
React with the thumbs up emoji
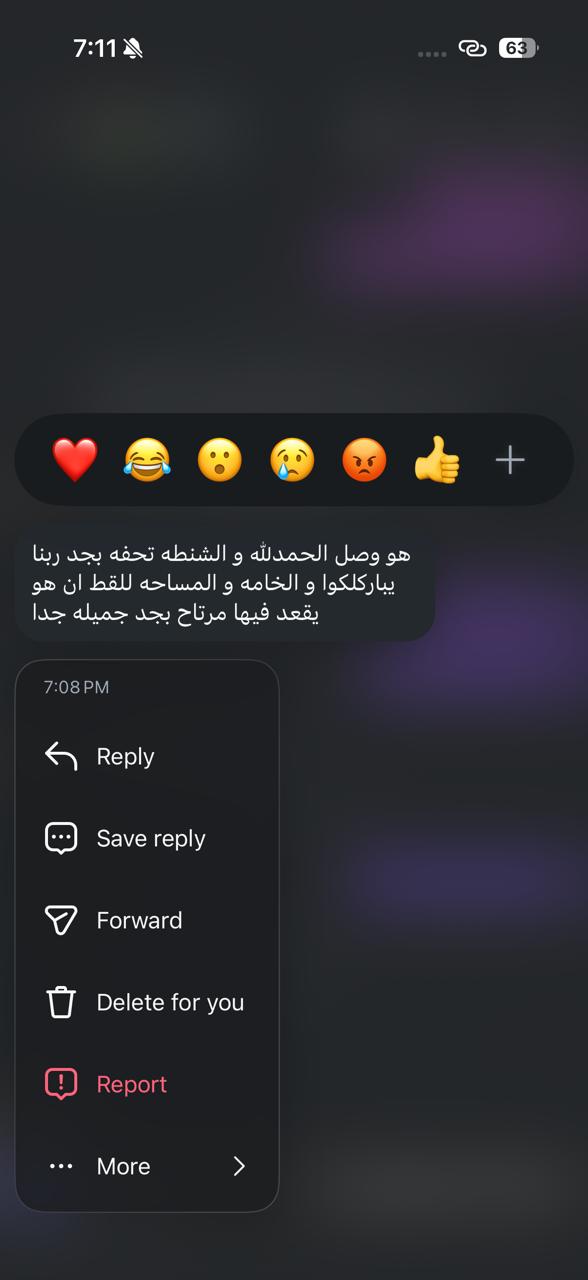pyautogui.click(x=437, y=460)
